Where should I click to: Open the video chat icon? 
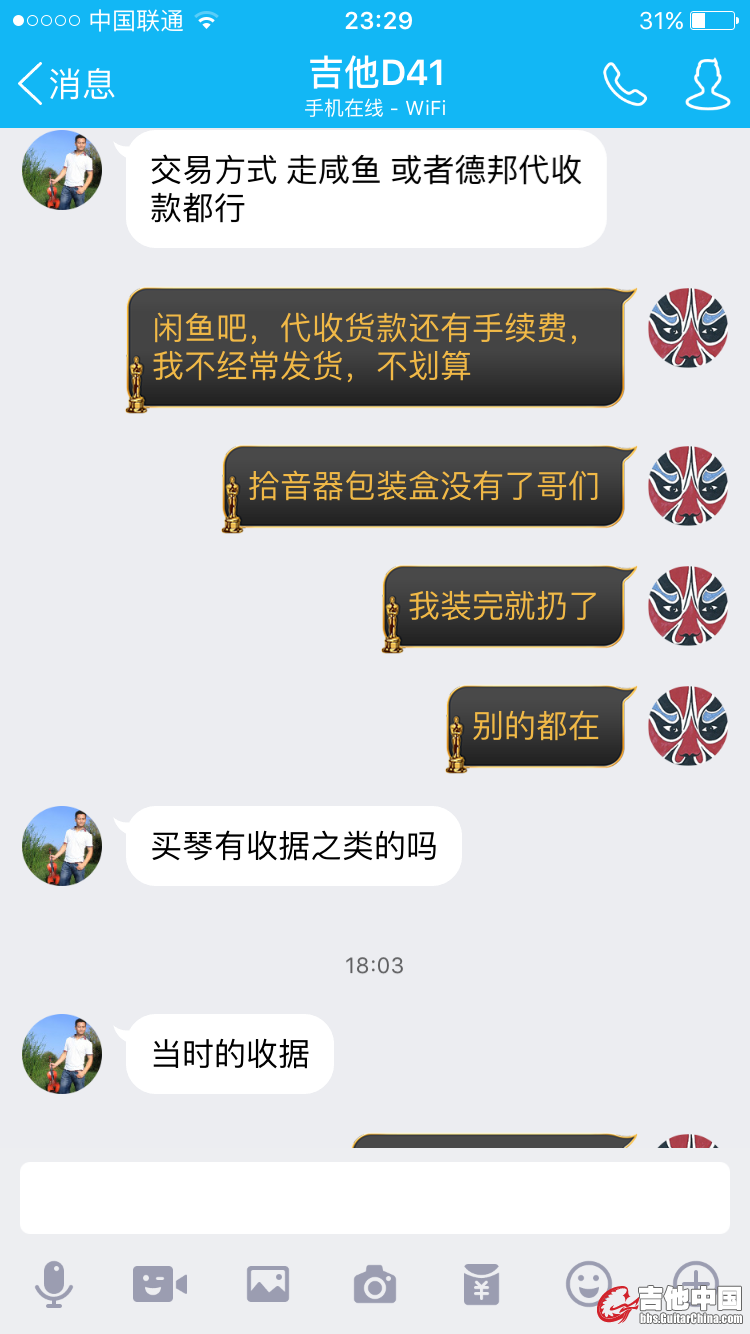(x=160, y=1284)
